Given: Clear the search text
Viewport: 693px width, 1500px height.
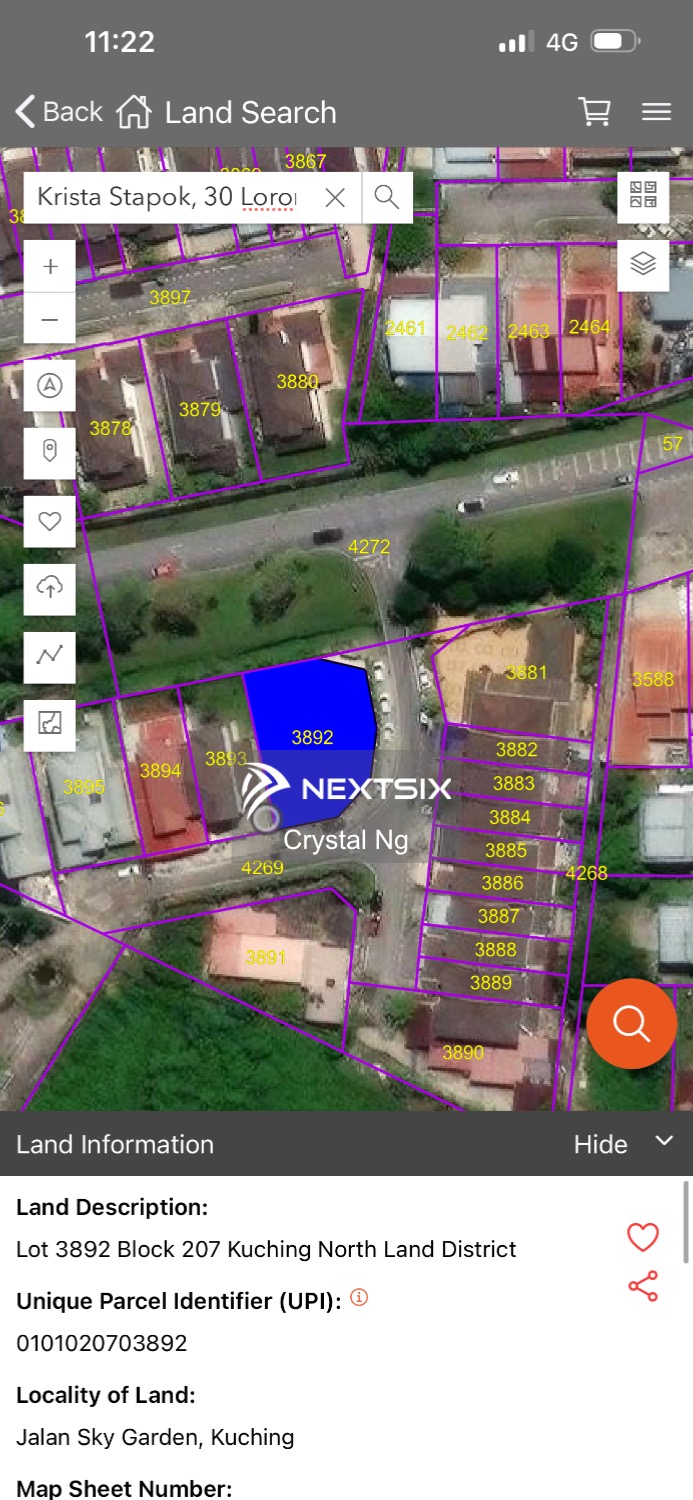Looking at the screenshot, I should click(335, 197).
